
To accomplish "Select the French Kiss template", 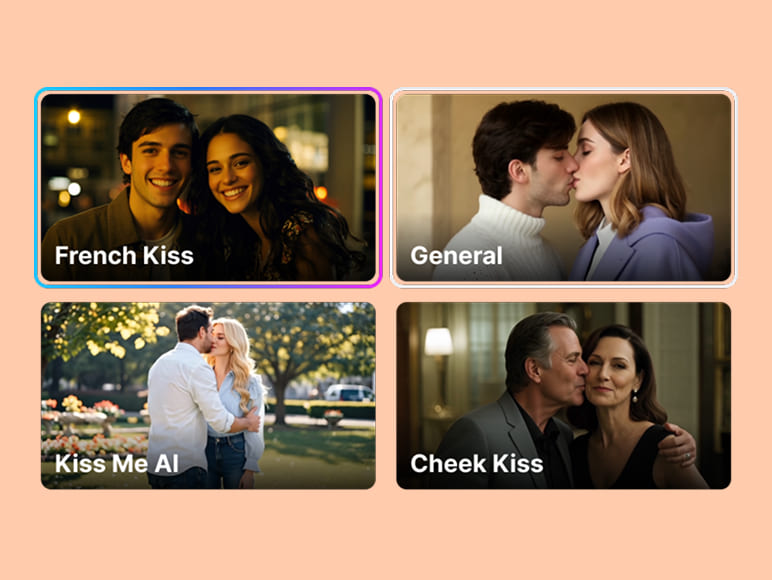I will pos(208,188).
